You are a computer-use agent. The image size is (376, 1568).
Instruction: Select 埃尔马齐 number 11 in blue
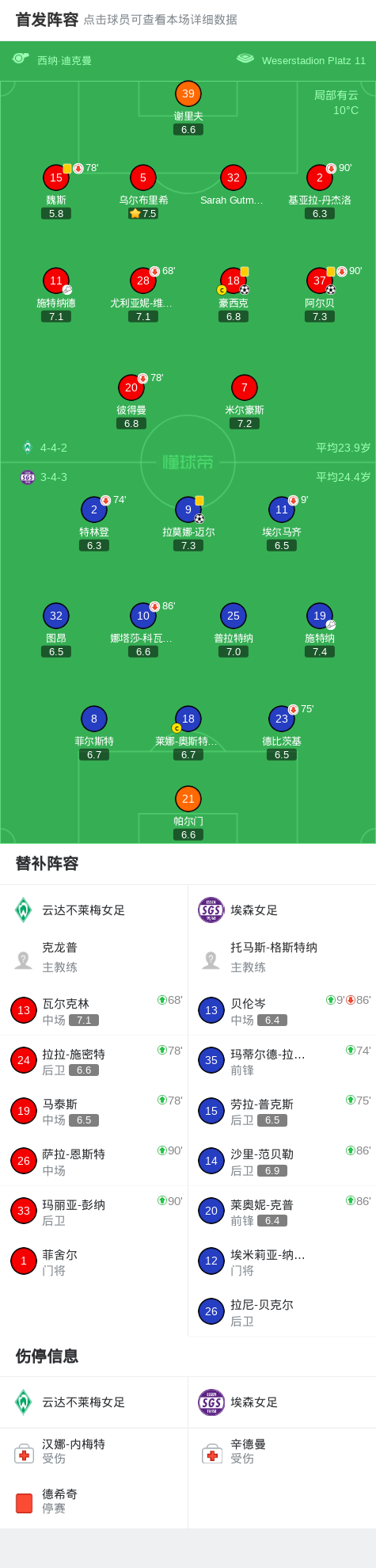pos(282,524)
